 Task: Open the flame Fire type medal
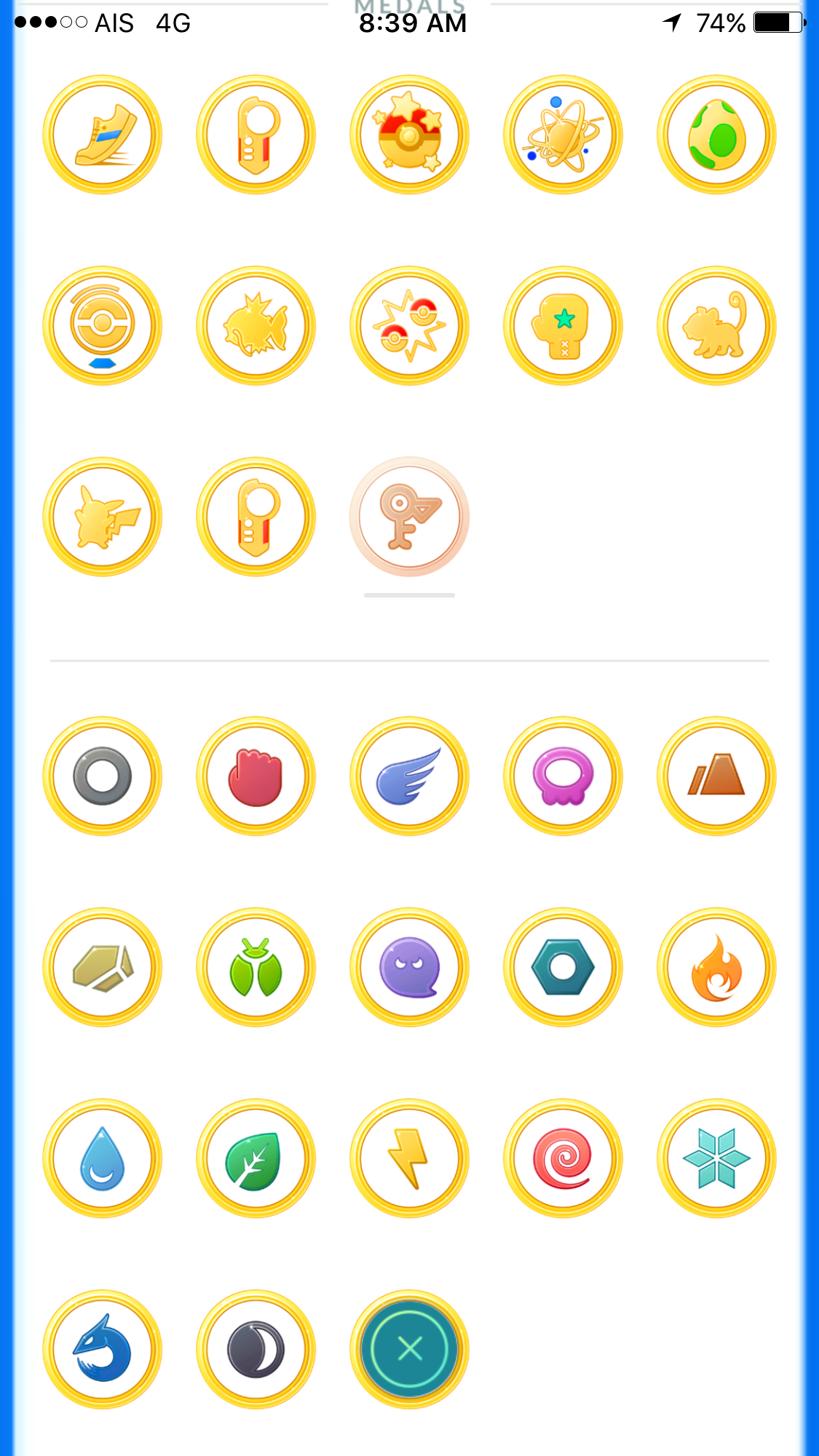[x=717, y=967]
